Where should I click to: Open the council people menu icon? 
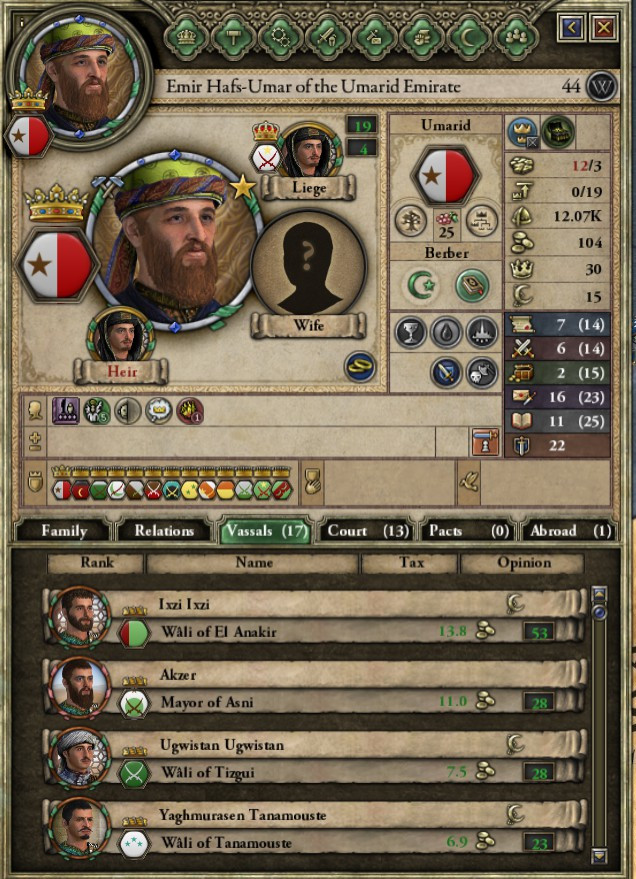[514, 36]
